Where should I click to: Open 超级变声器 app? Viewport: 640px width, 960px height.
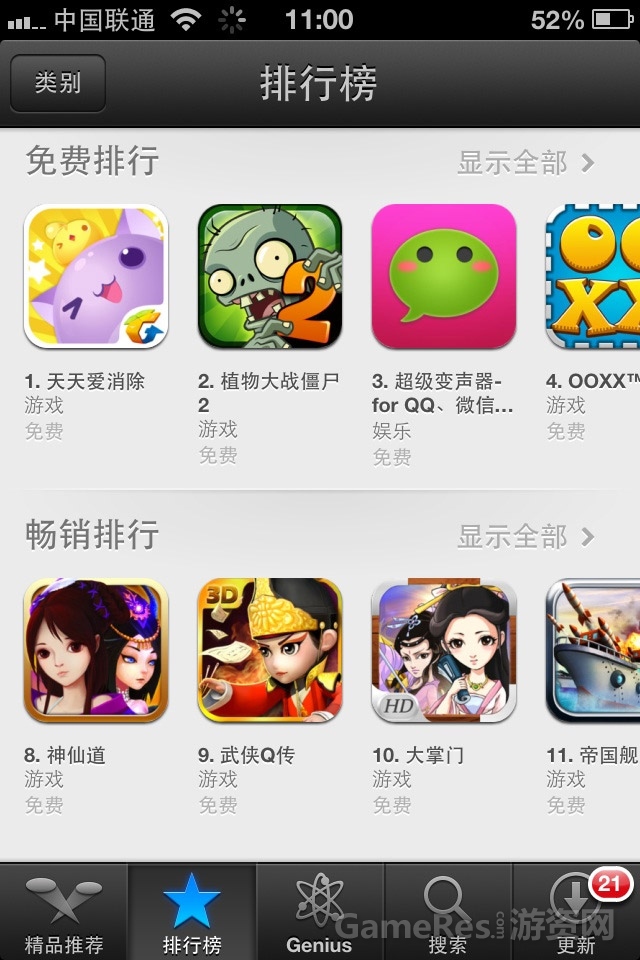(444, 276)
